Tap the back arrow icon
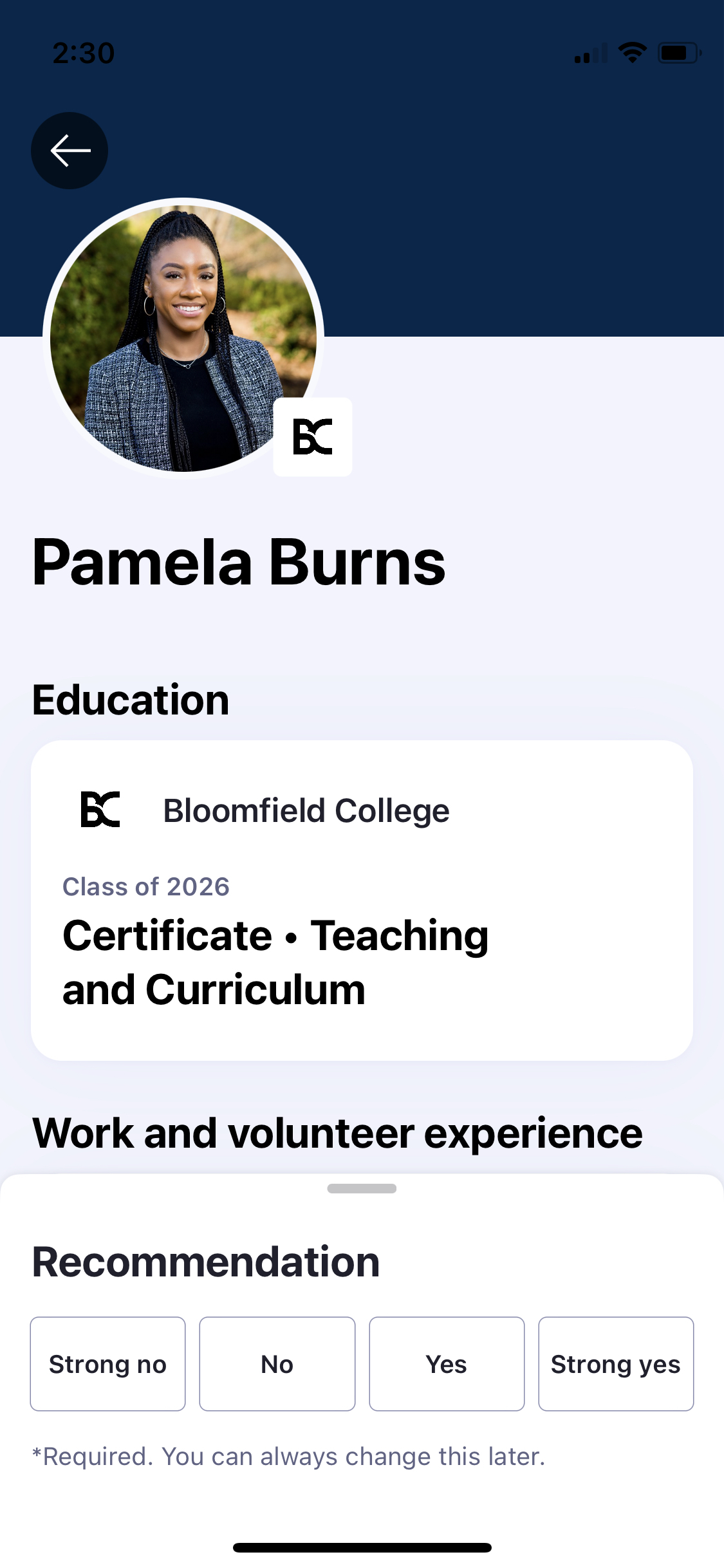Image resolution: width=724 pixels, height=1568 pixels. (69, 150)
